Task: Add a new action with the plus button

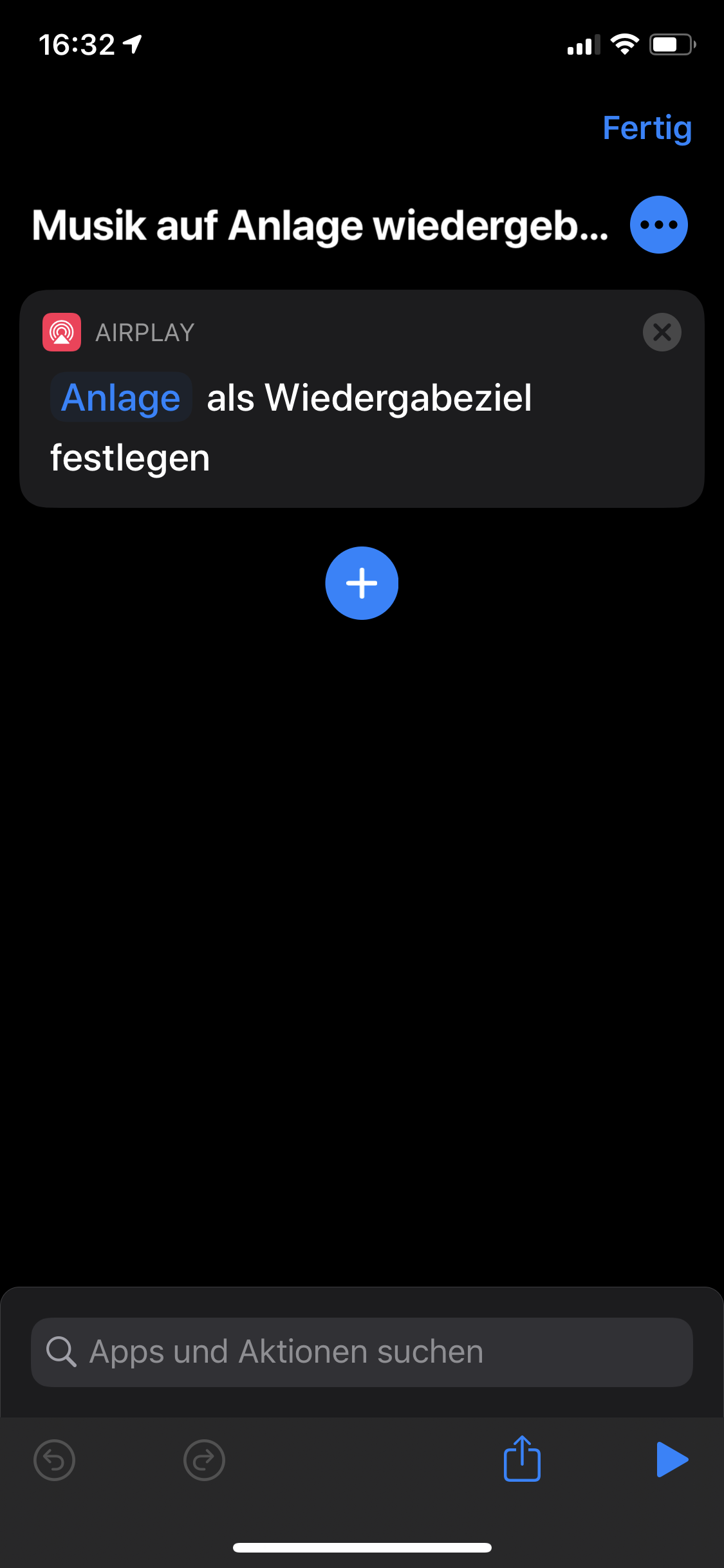Action: coord(362,583)
